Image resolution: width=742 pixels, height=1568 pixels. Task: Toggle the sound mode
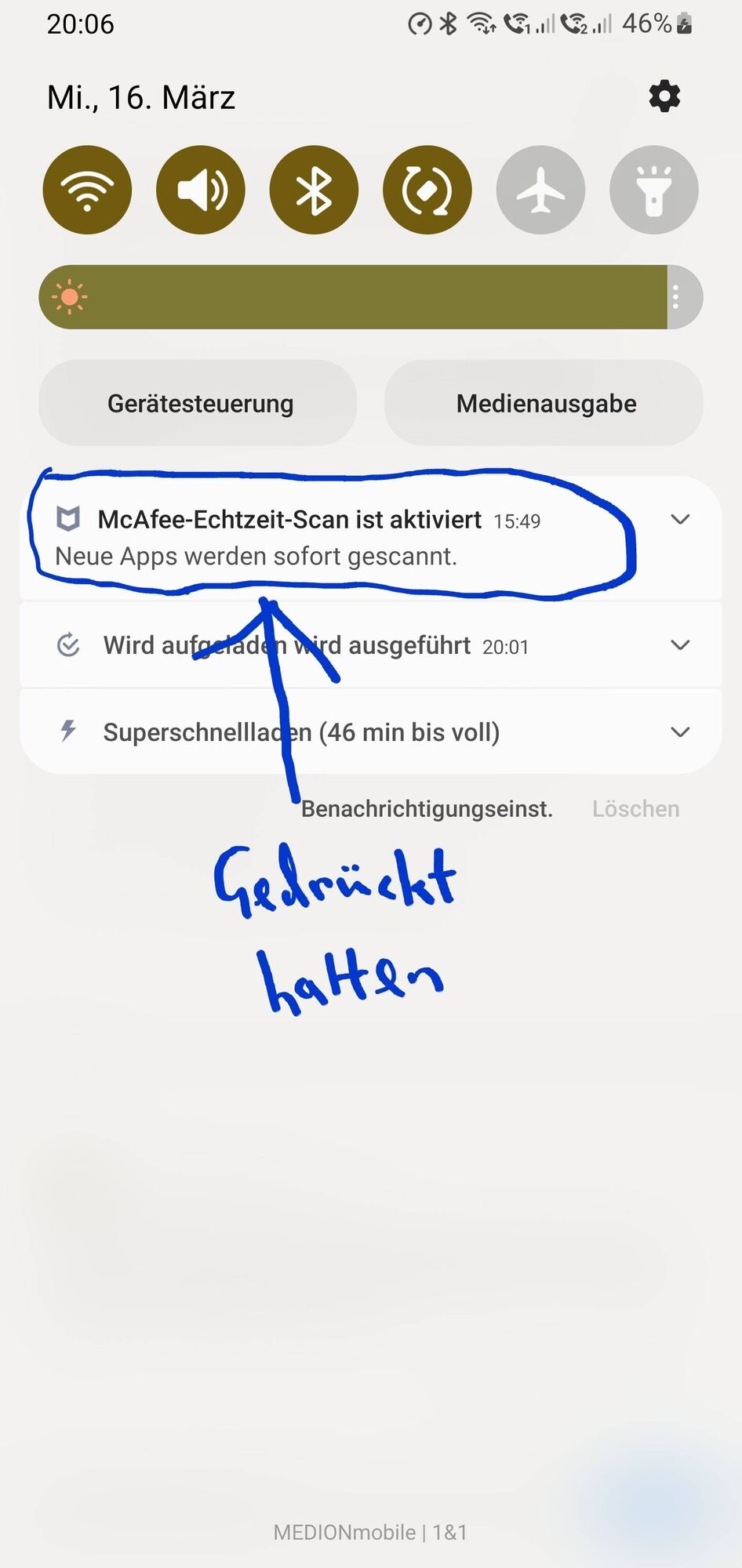201,190
